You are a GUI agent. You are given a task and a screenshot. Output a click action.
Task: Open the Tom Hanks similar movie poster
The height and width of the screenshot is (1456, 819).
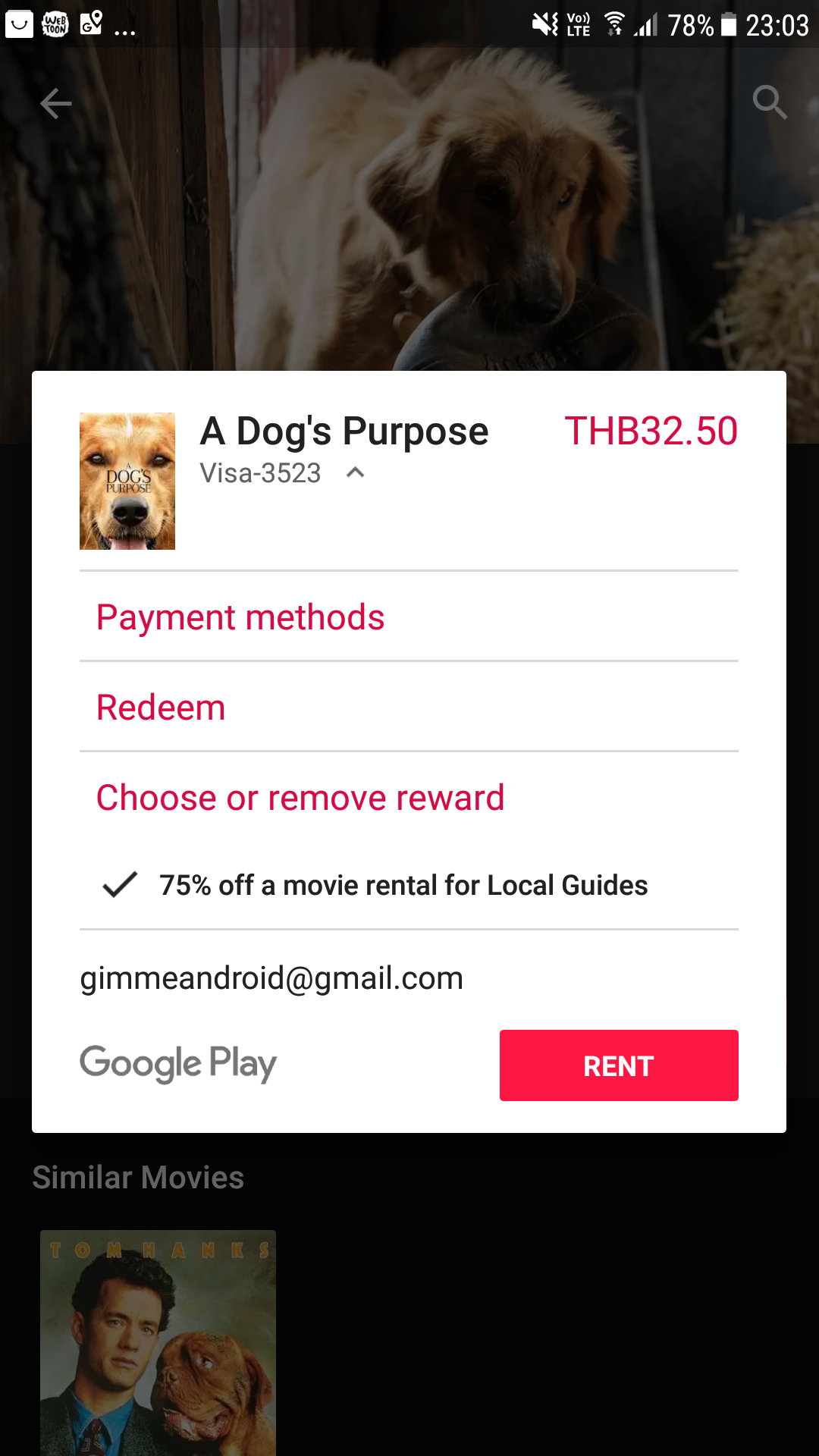(x=158, y=1342)
